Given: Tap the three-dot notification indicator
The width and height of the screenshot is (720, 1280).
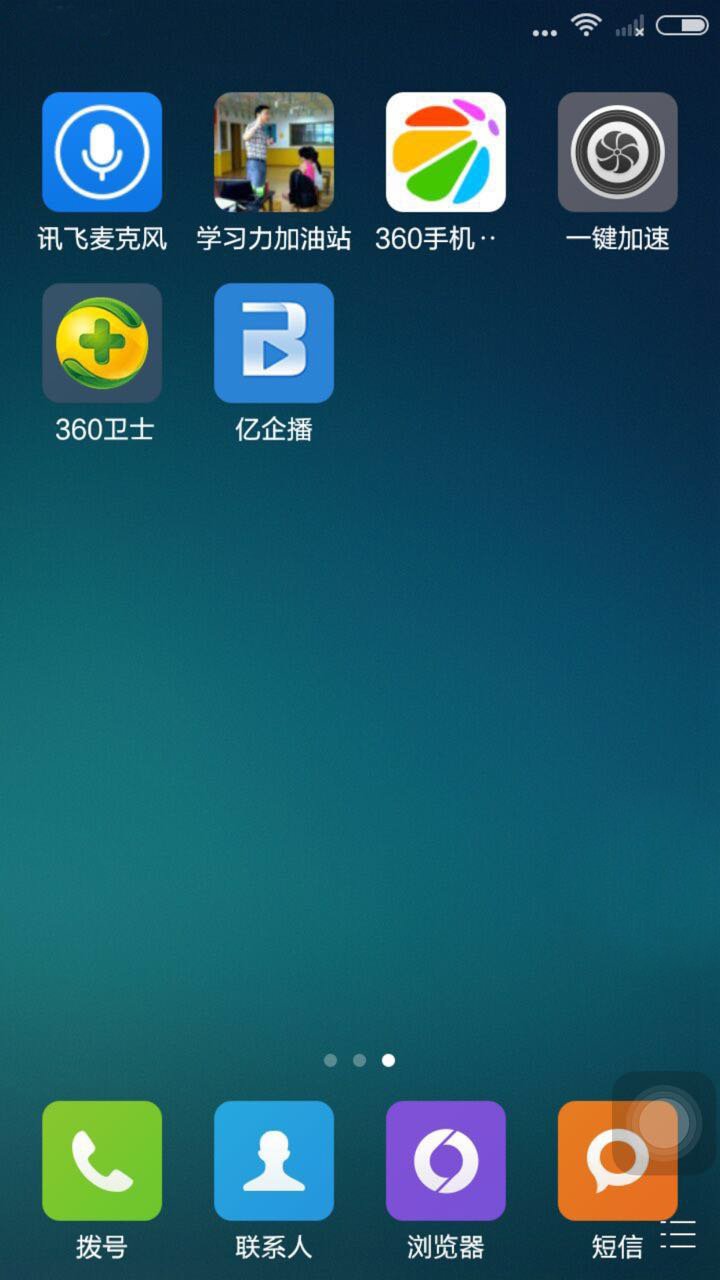Looking at the screenshot, I should tap(544, 32).
